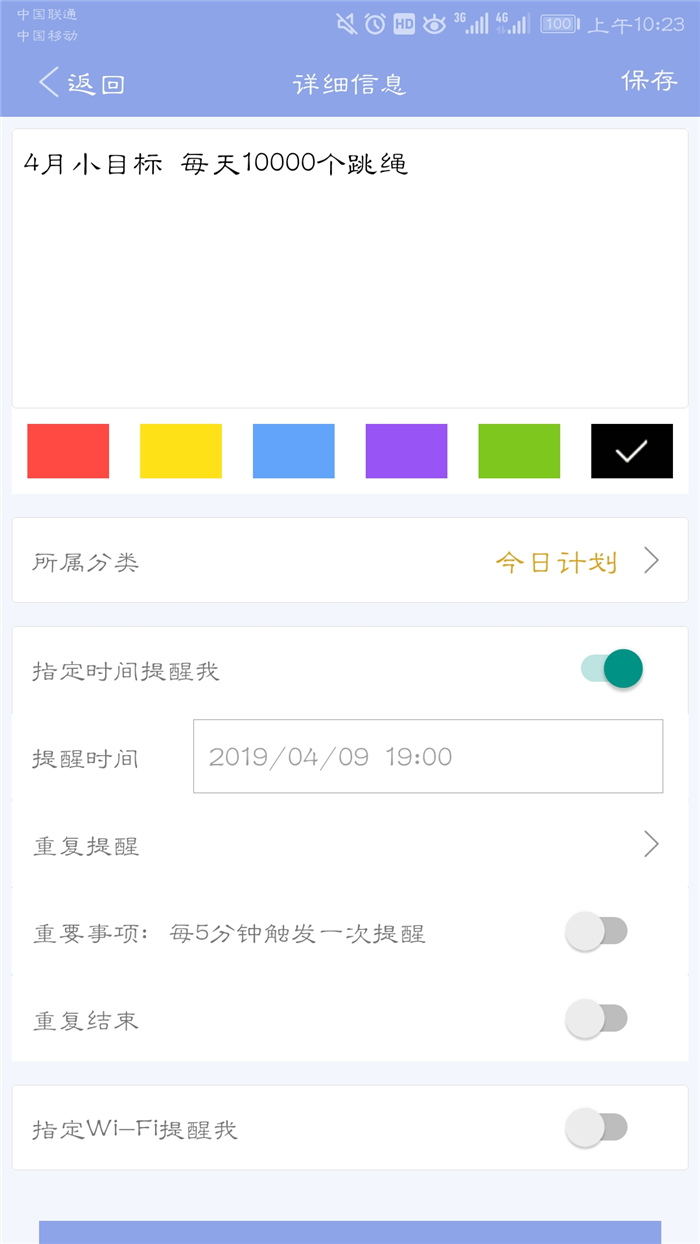This screenshot has width=700, height=1244.
Task: Select the red color swatch
Action: pyautogui.click(x=68, y=451)
